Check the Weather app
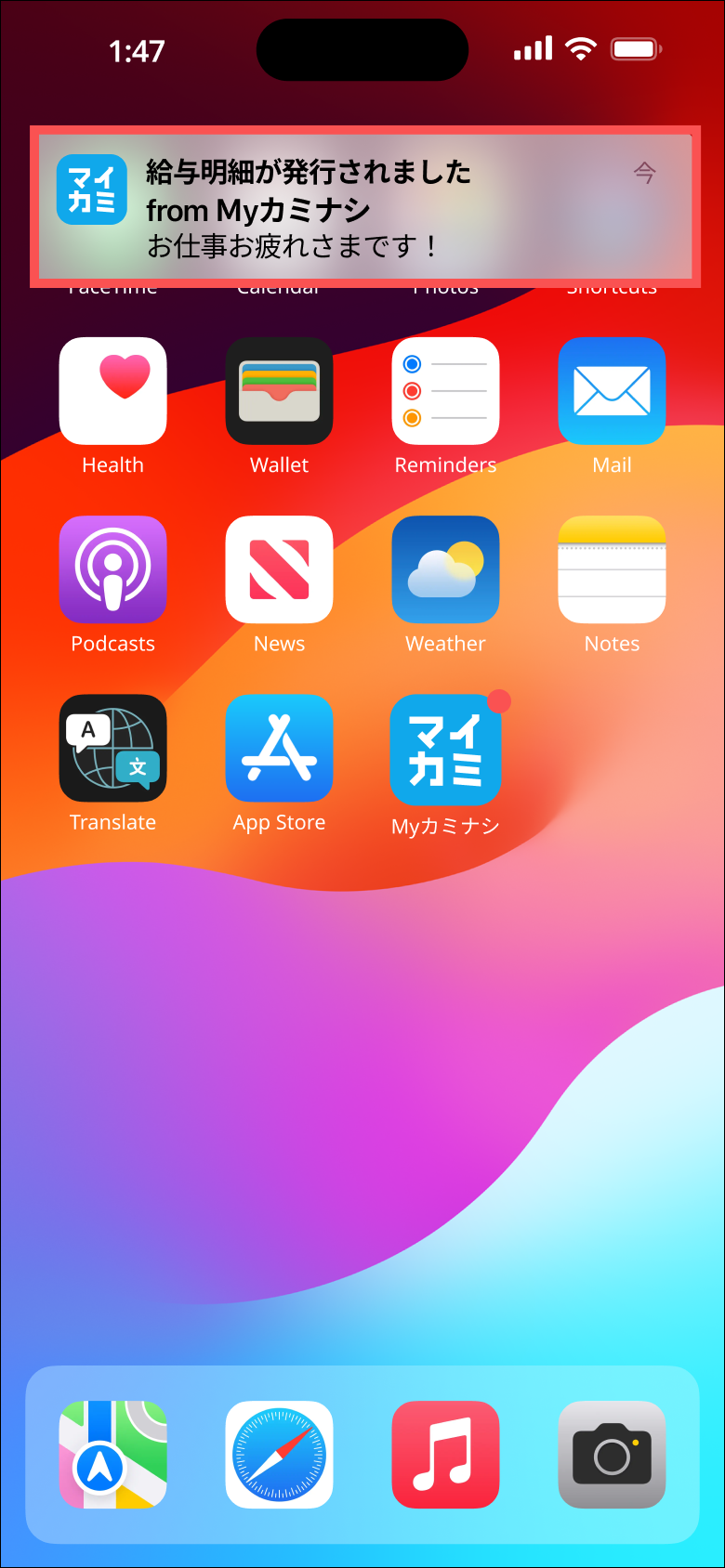The height and width of the screenshot is (1568, 725). click(446, 569)
